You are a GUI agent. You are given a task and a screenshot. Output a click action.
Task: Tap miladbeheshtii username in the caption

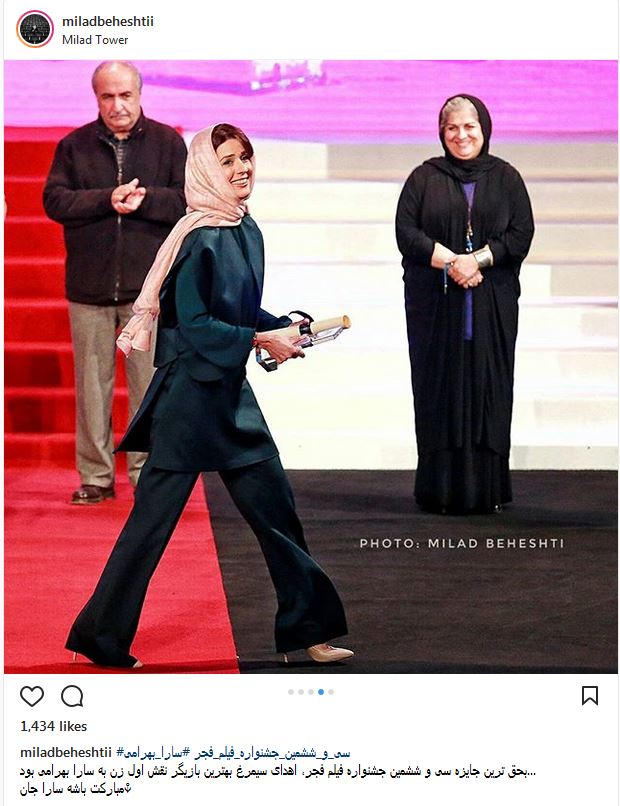(x=65, y=751)
